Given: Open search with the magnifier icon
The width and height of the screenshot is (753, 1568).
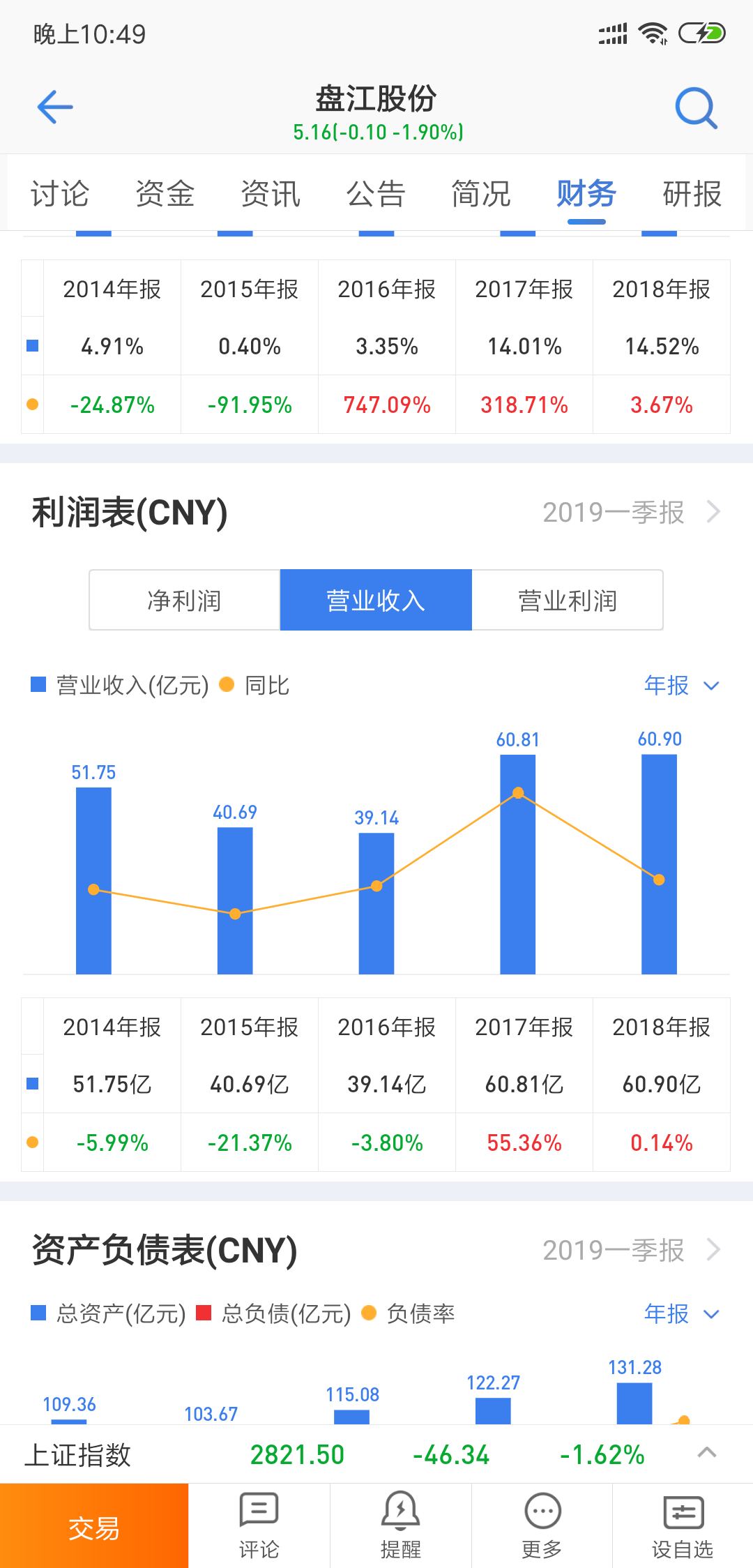Looking at the screenshot, I should 696,108.
